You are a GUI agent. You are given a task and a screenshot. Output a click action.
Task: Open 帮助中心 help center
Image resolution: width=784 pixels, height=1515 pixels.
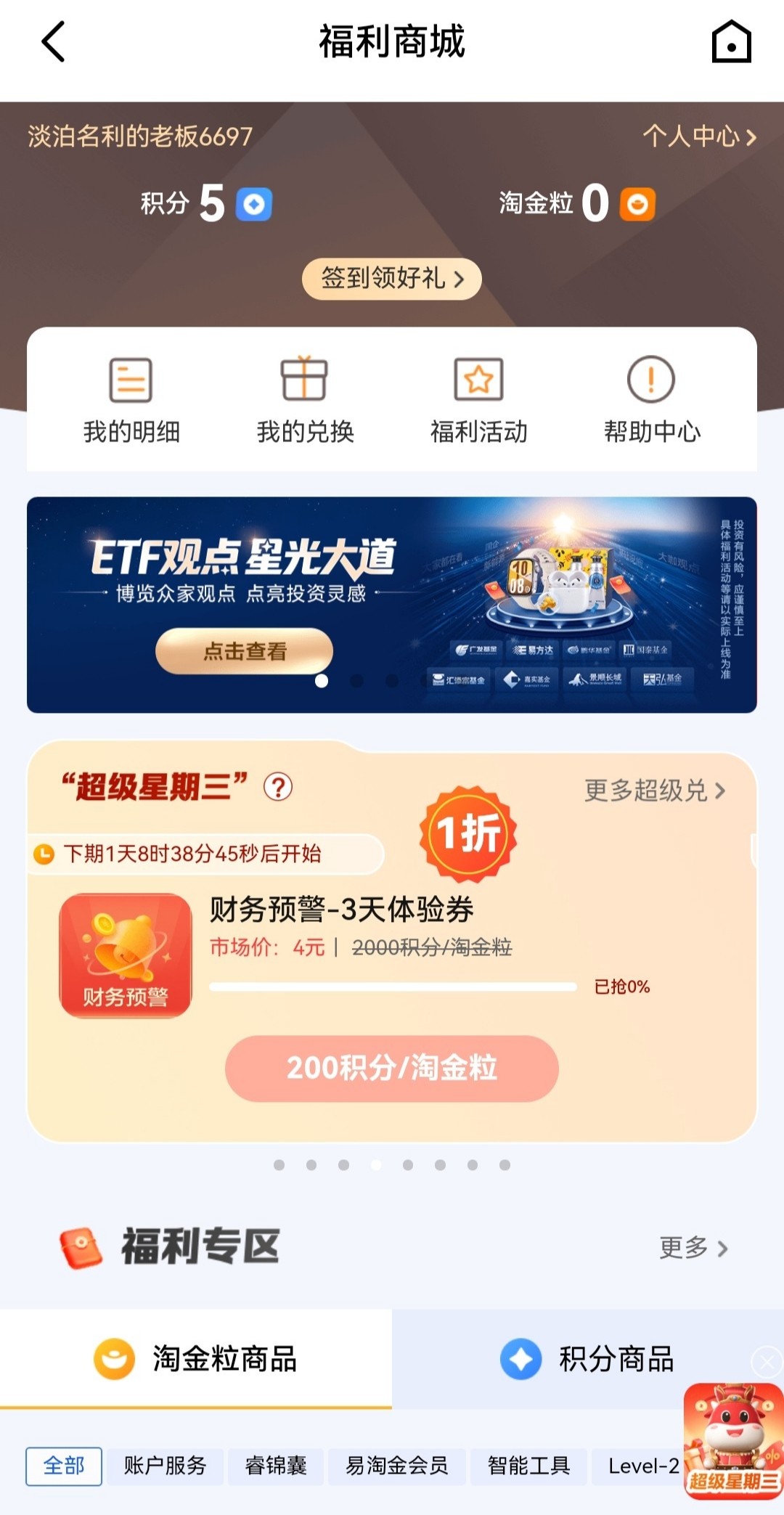(652, 400)
